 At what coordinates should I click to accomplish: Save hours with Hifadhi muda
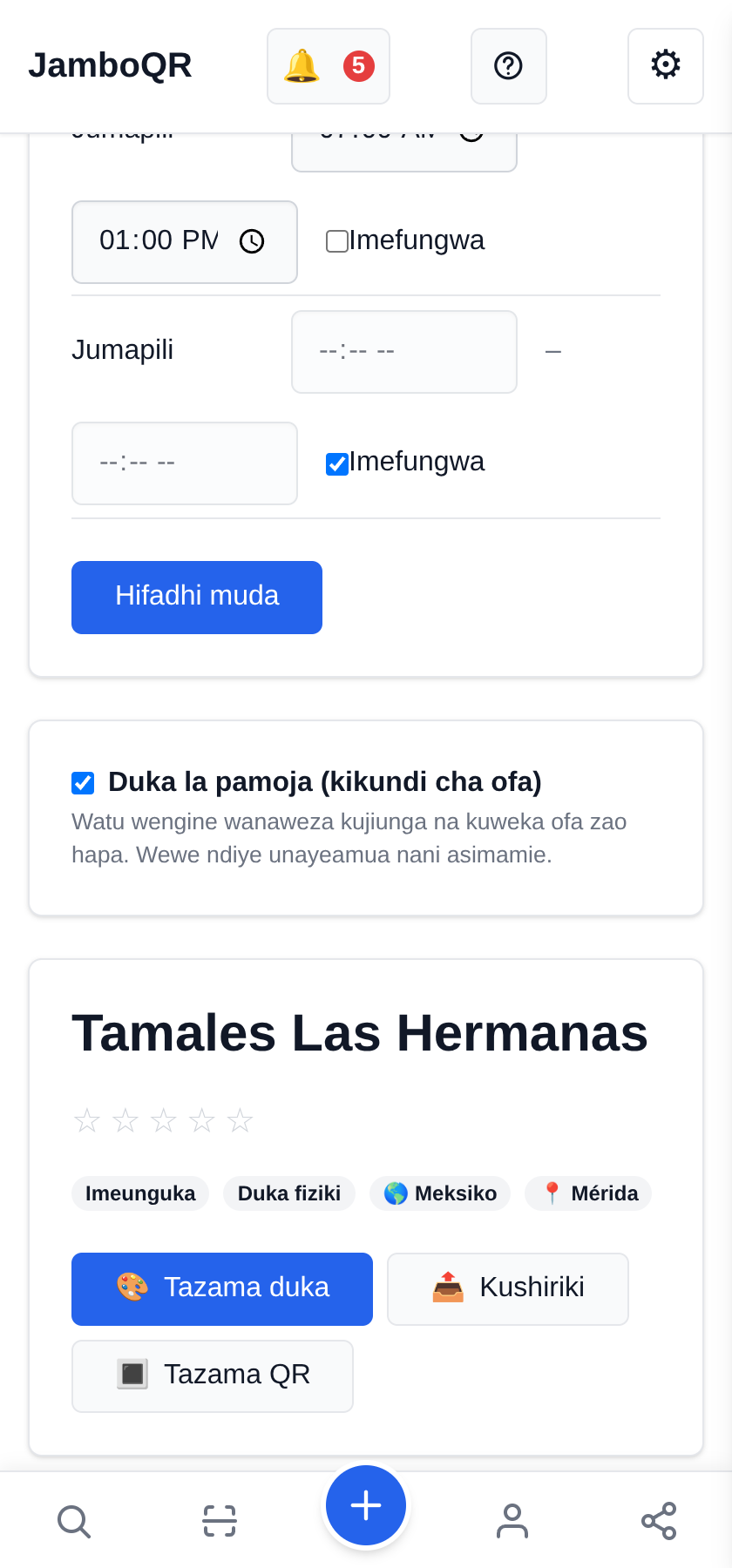pos(197,598)
